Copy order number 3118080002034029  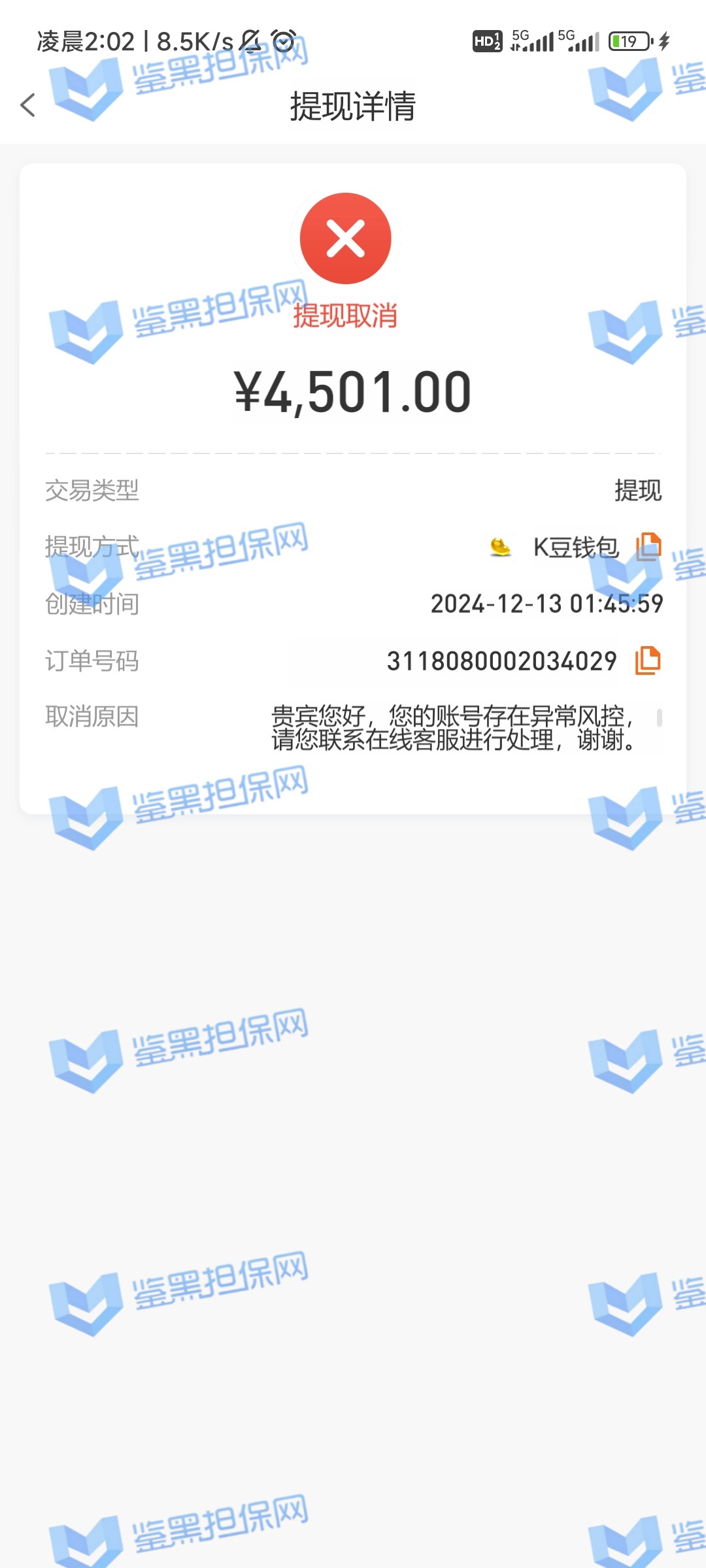coord(648,661)
